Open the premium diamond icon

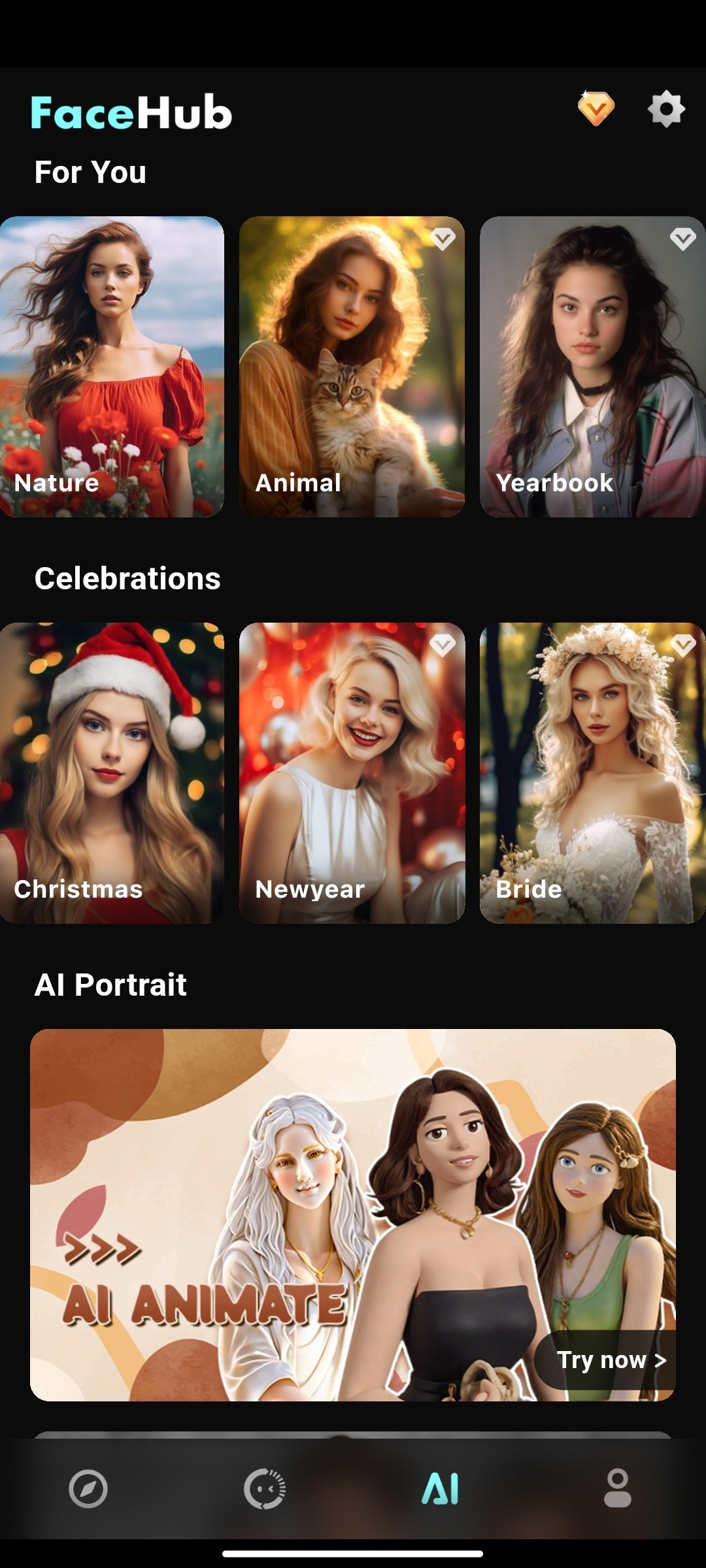click(596, 109)
